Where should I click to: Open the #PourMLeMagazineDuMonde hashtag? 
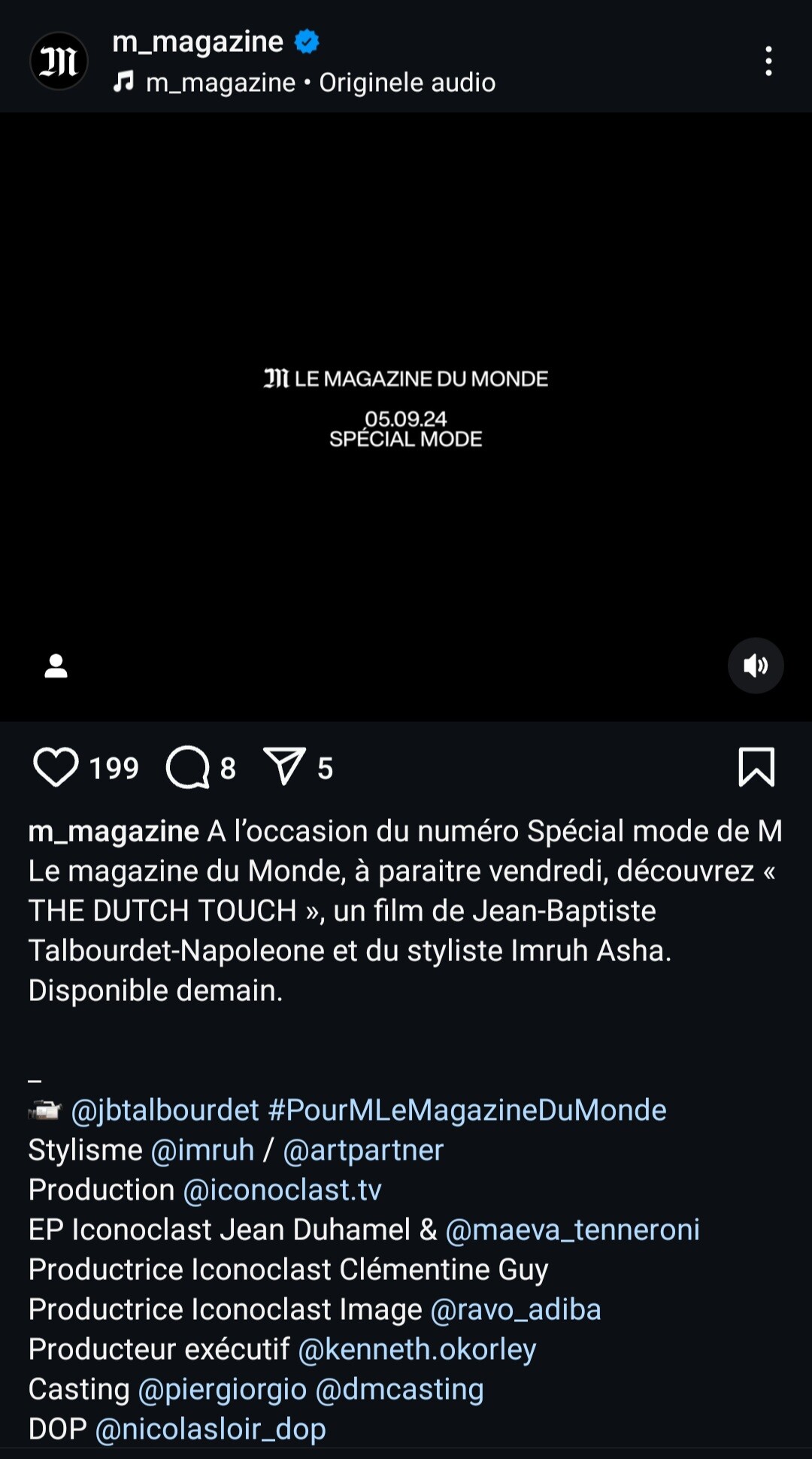tap(467, 1110)
